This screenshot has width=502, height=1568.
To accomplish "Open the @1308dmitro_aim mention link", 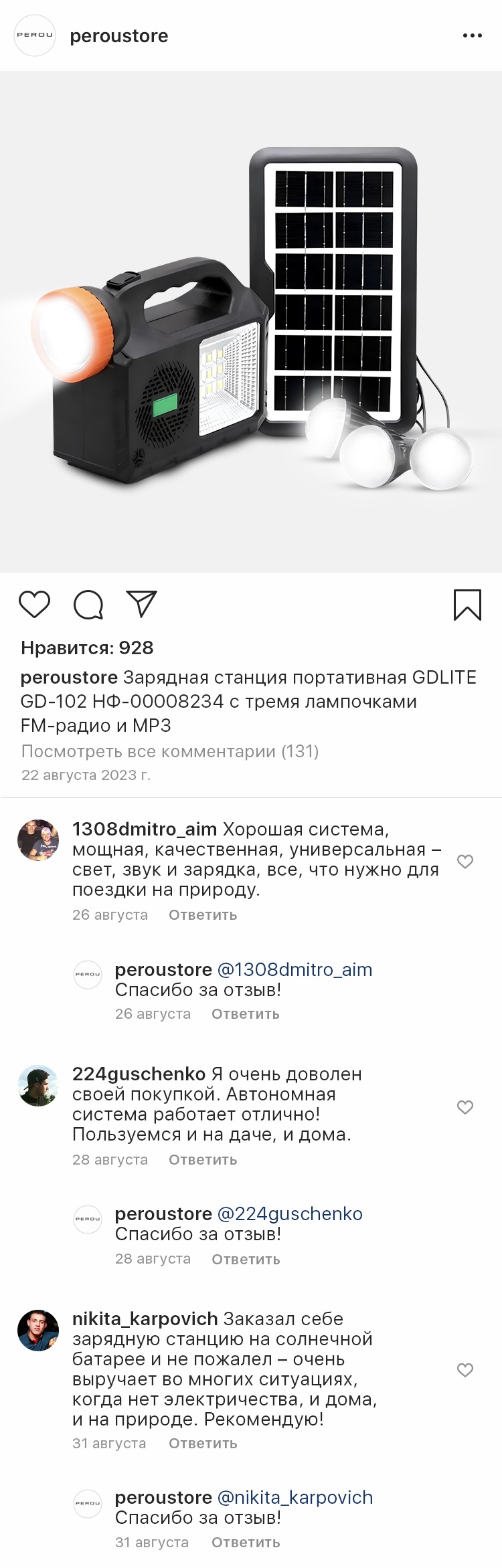I will tap(295, 969).
